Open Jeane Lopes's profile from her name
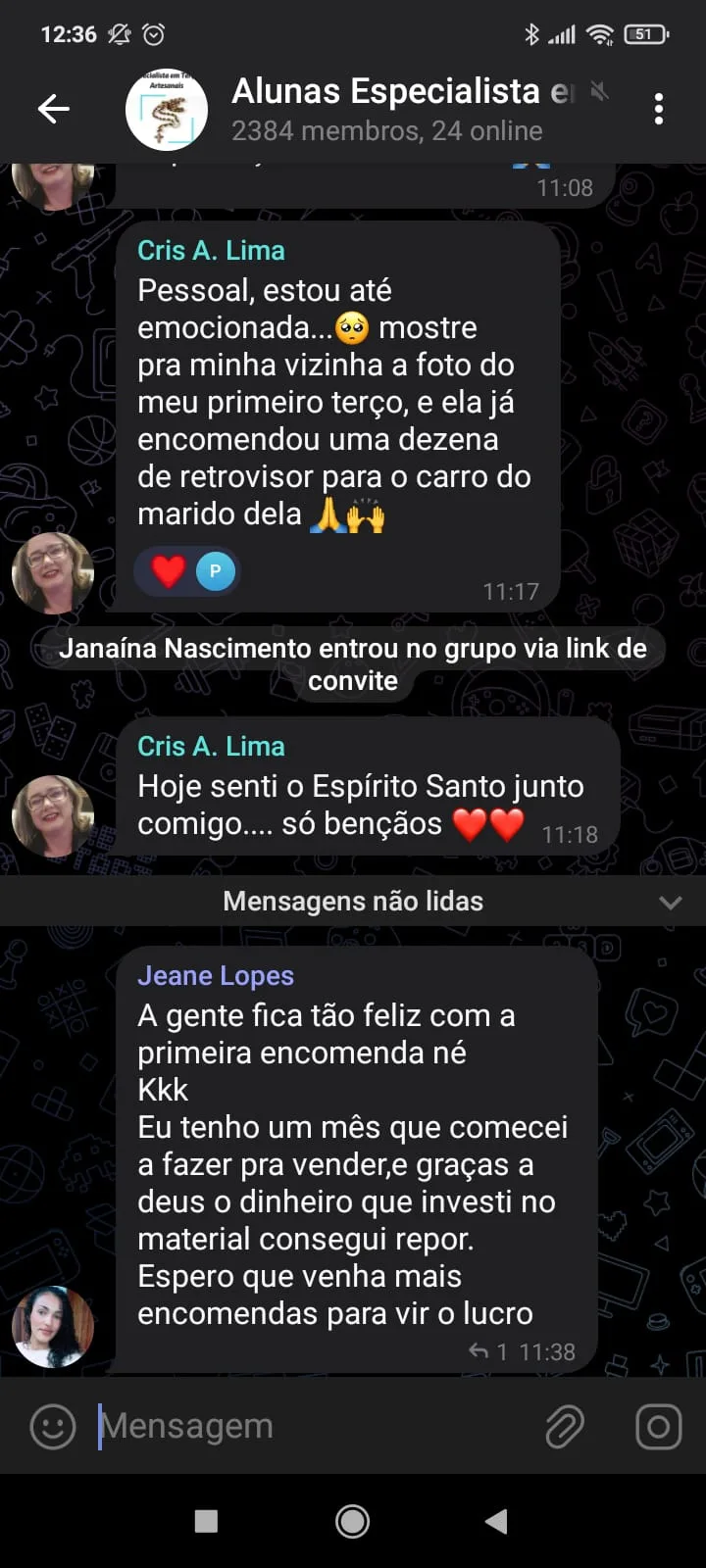 click(x=215, y=975)
